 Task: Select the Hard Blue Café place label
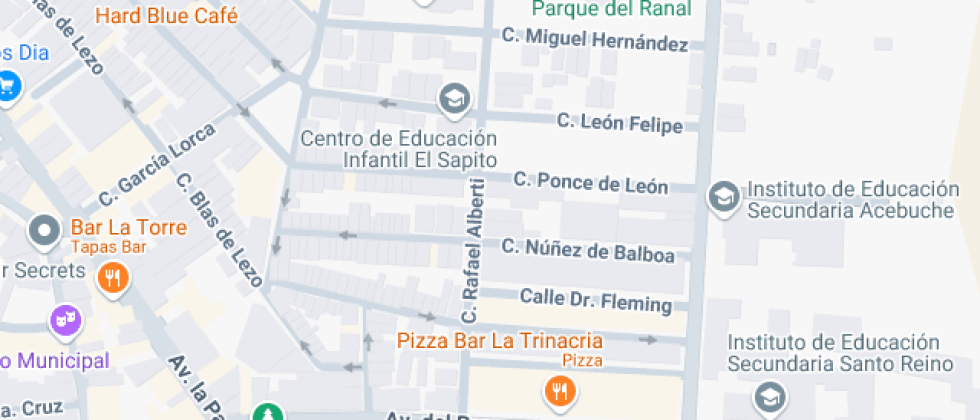click(x=166, y=16)
